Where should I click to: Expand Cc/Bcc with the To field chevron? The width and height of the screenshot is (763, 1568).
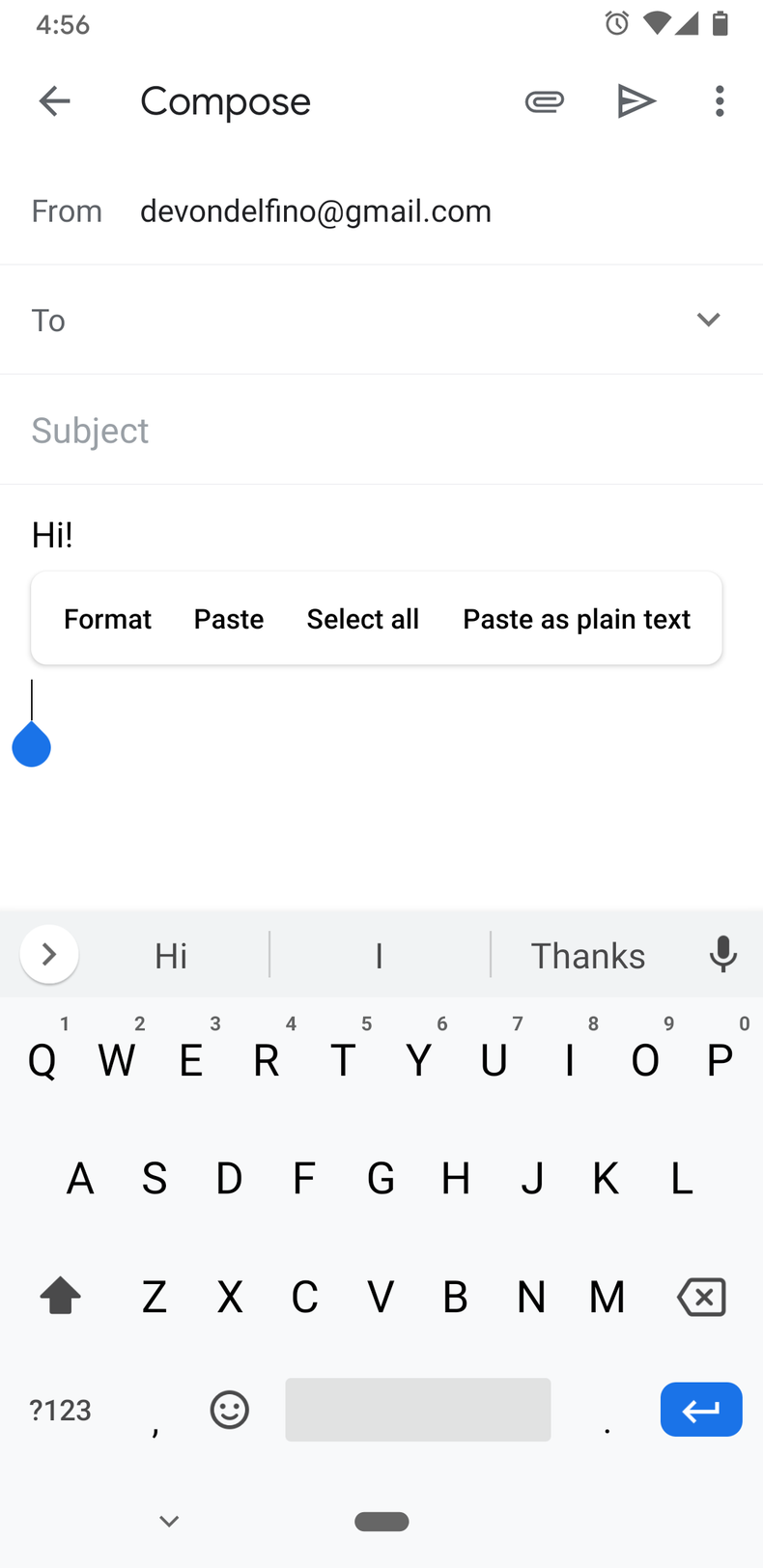point(708,320)
